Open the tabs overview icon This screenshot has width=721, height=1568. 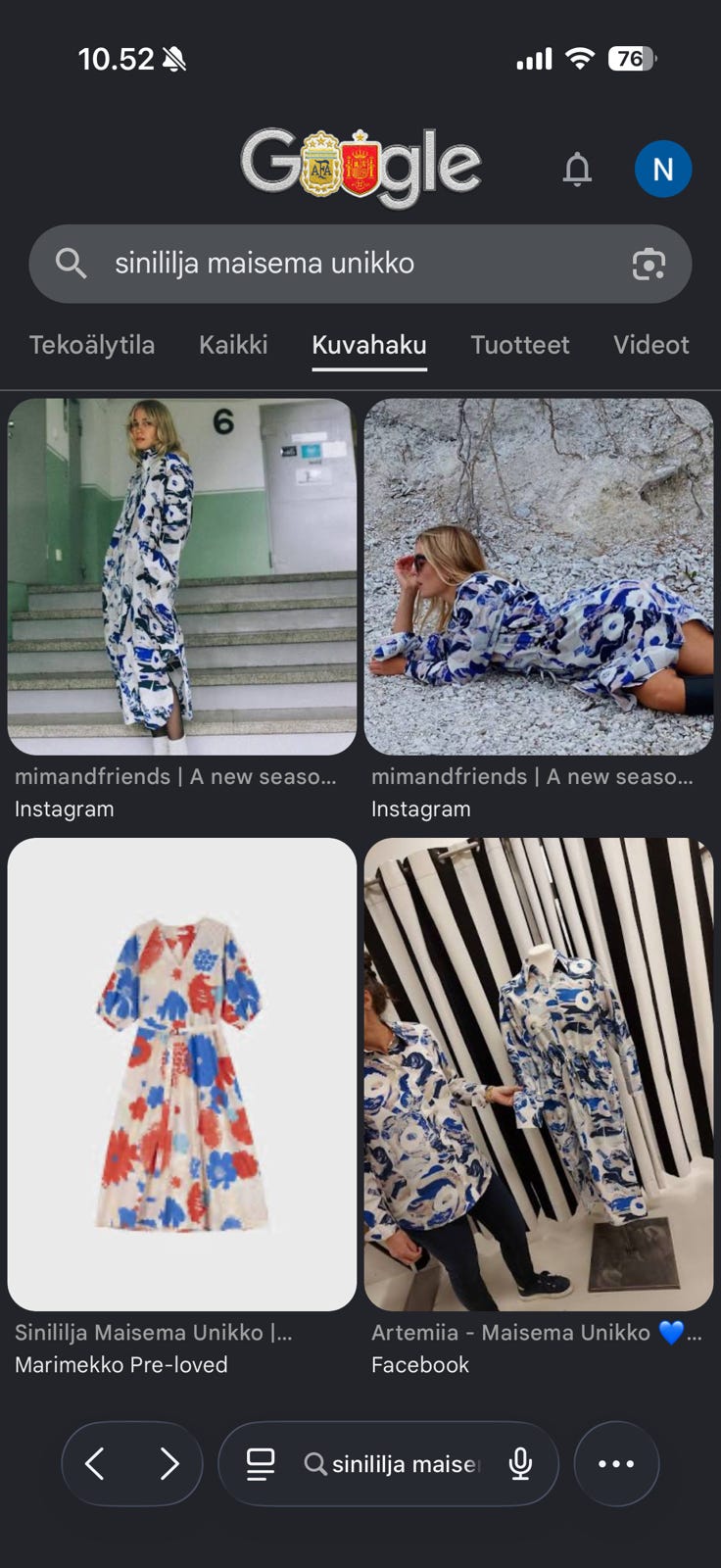[261, 1464]
